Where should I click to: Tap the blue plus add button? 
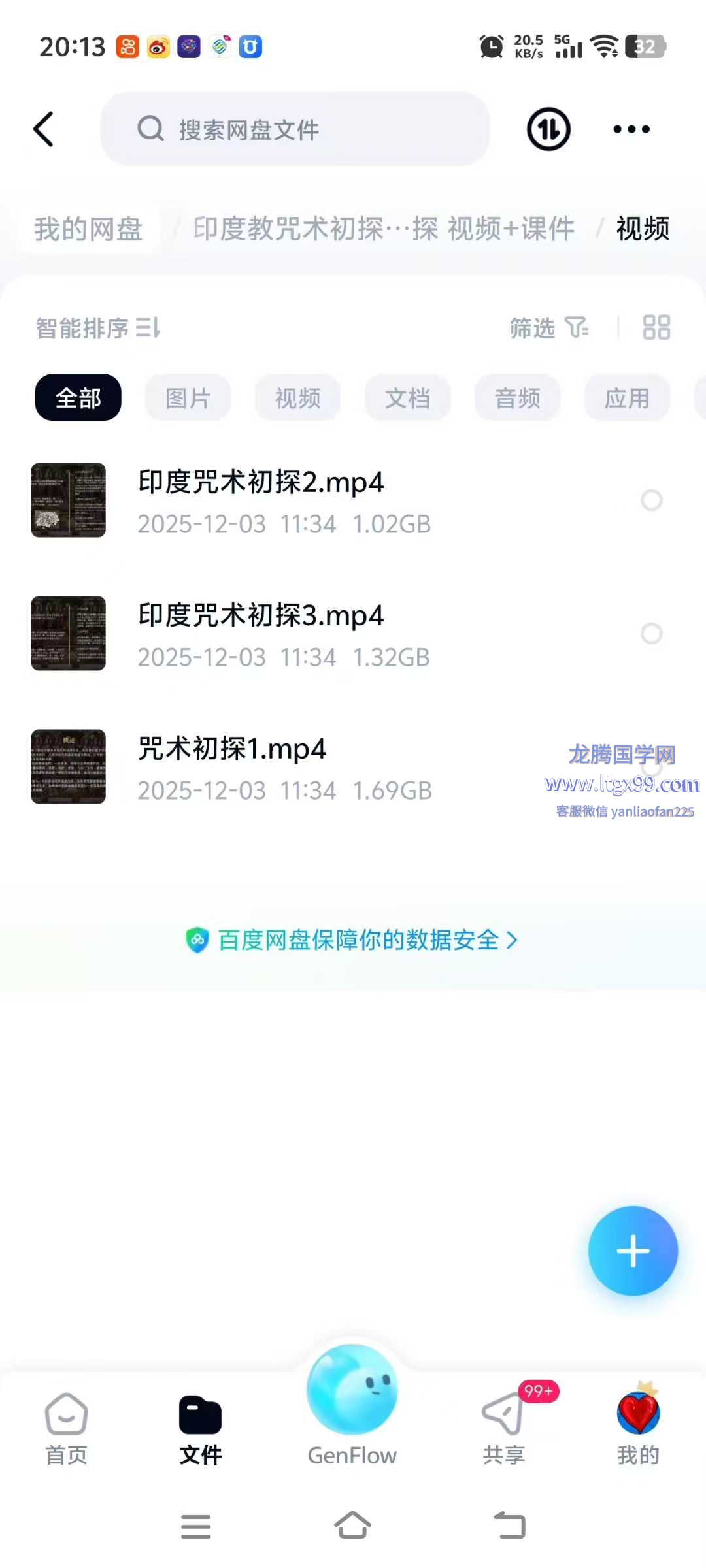click(x=633, y=1251)
